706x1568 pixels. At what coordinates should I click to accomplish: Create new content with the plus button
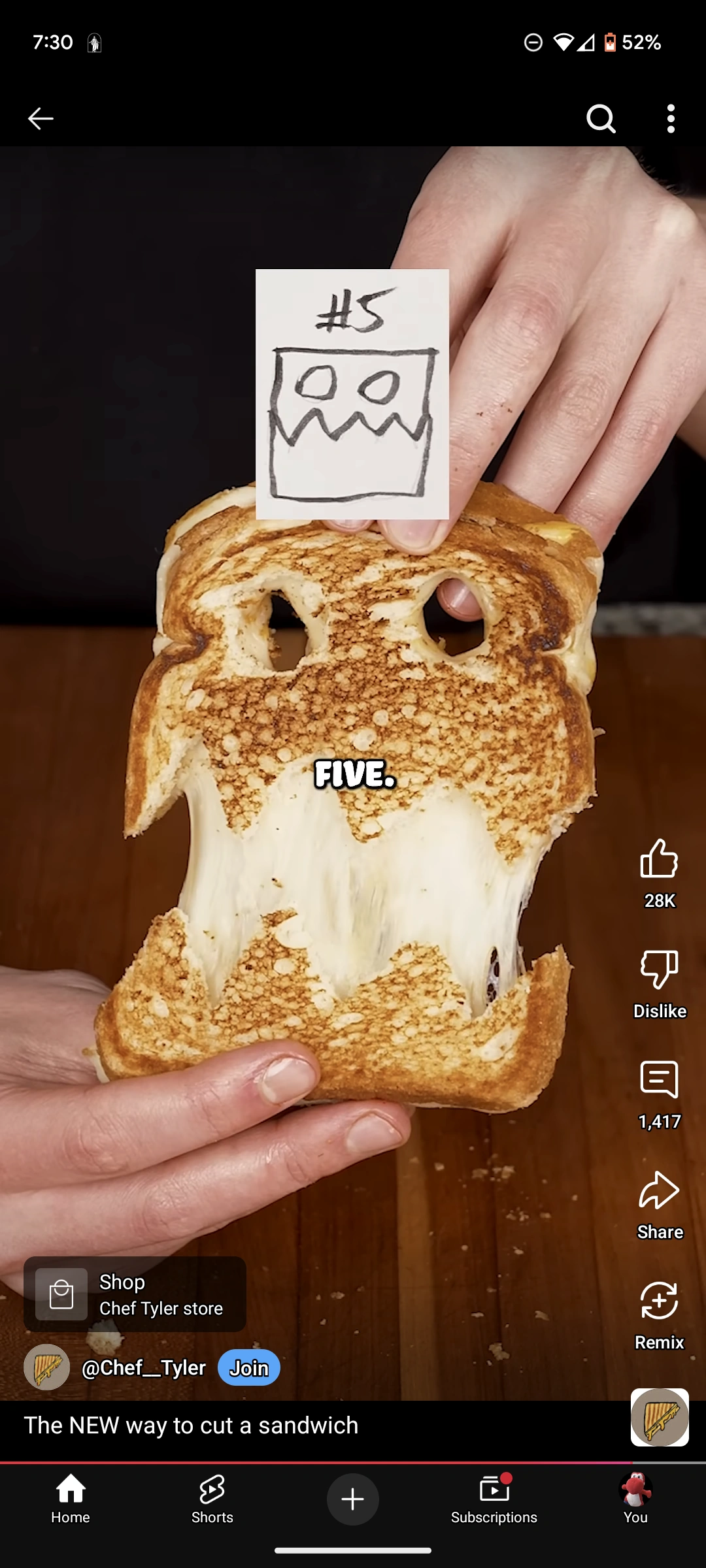tap(353, 1499)
